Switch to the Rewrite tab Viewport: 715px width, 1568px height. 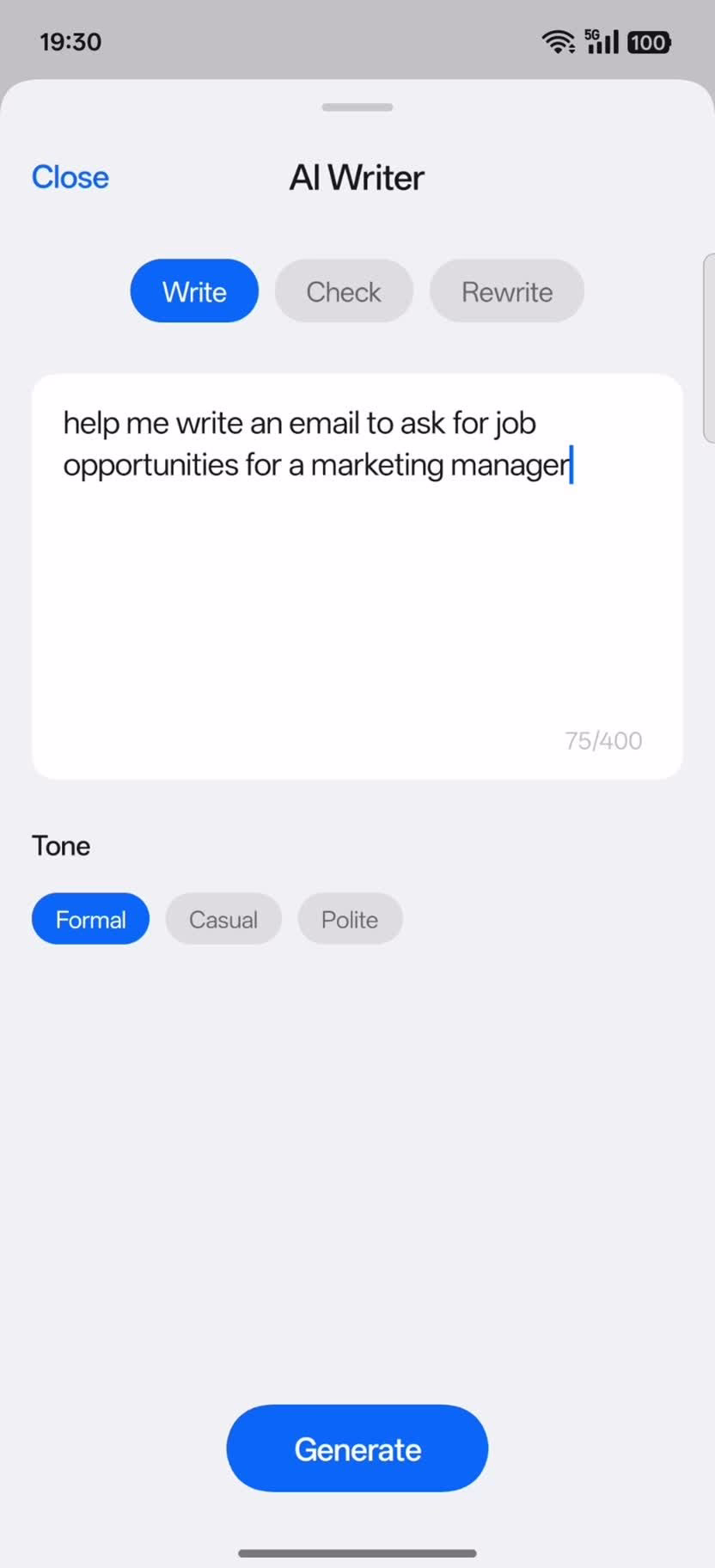pyautogui.click(x=507, y=291)
